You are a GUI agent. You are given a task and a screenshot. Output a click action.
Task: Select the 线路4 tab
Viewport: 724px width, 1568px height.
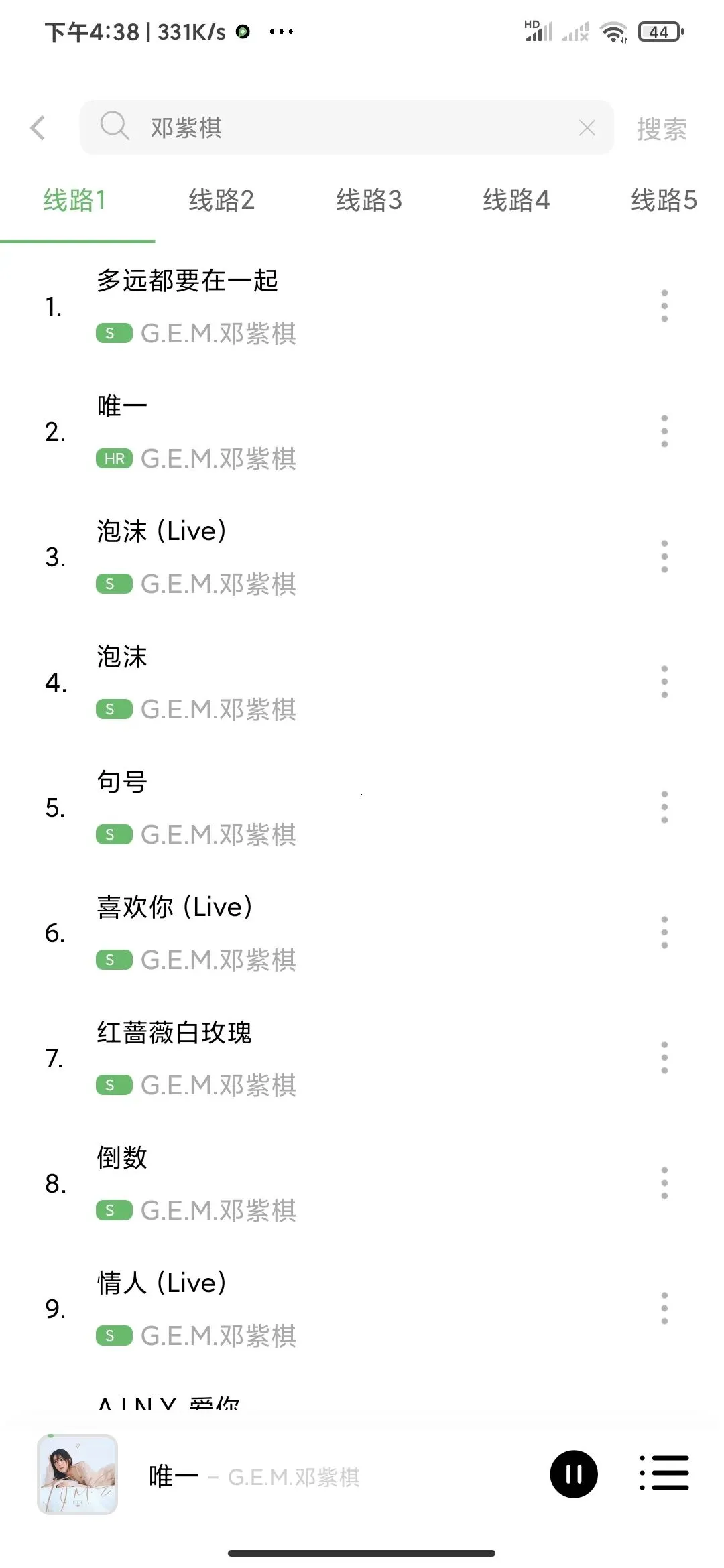pyautogui.click(x=516, y=200)
